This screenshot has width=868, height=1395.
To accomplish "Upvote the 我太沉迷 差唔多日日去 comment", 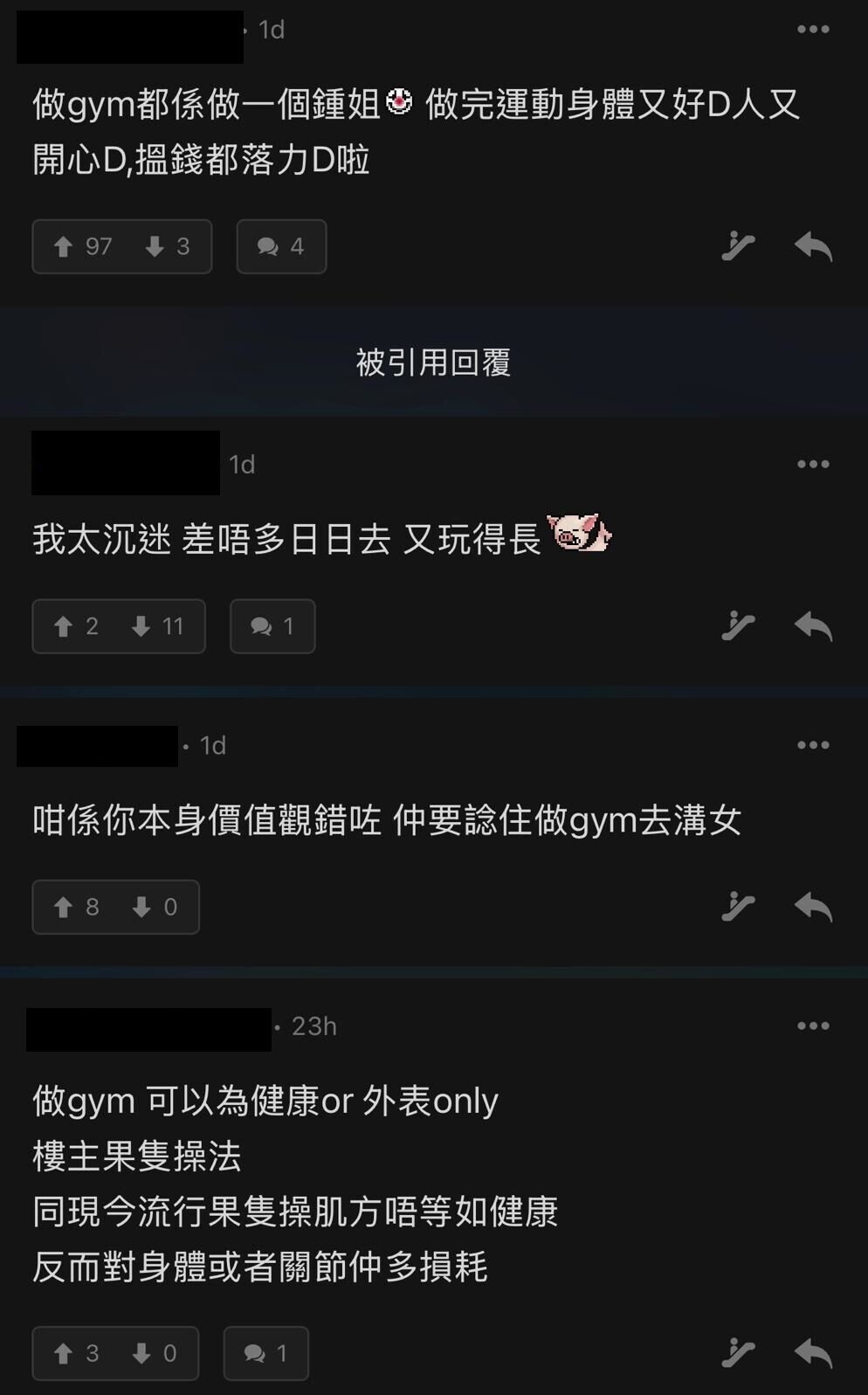I will point(76,626).
